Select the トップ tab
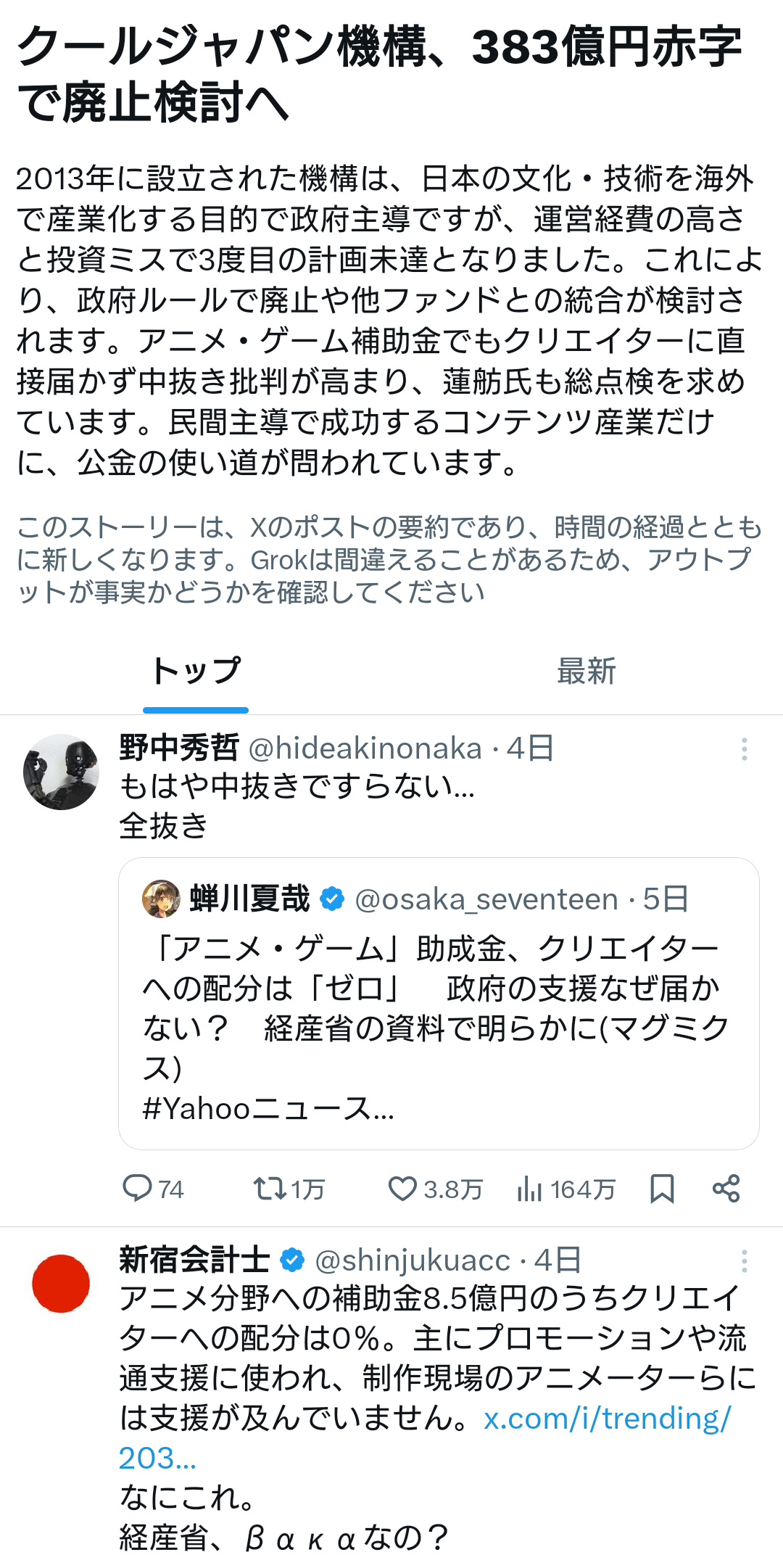 point(196,672)
